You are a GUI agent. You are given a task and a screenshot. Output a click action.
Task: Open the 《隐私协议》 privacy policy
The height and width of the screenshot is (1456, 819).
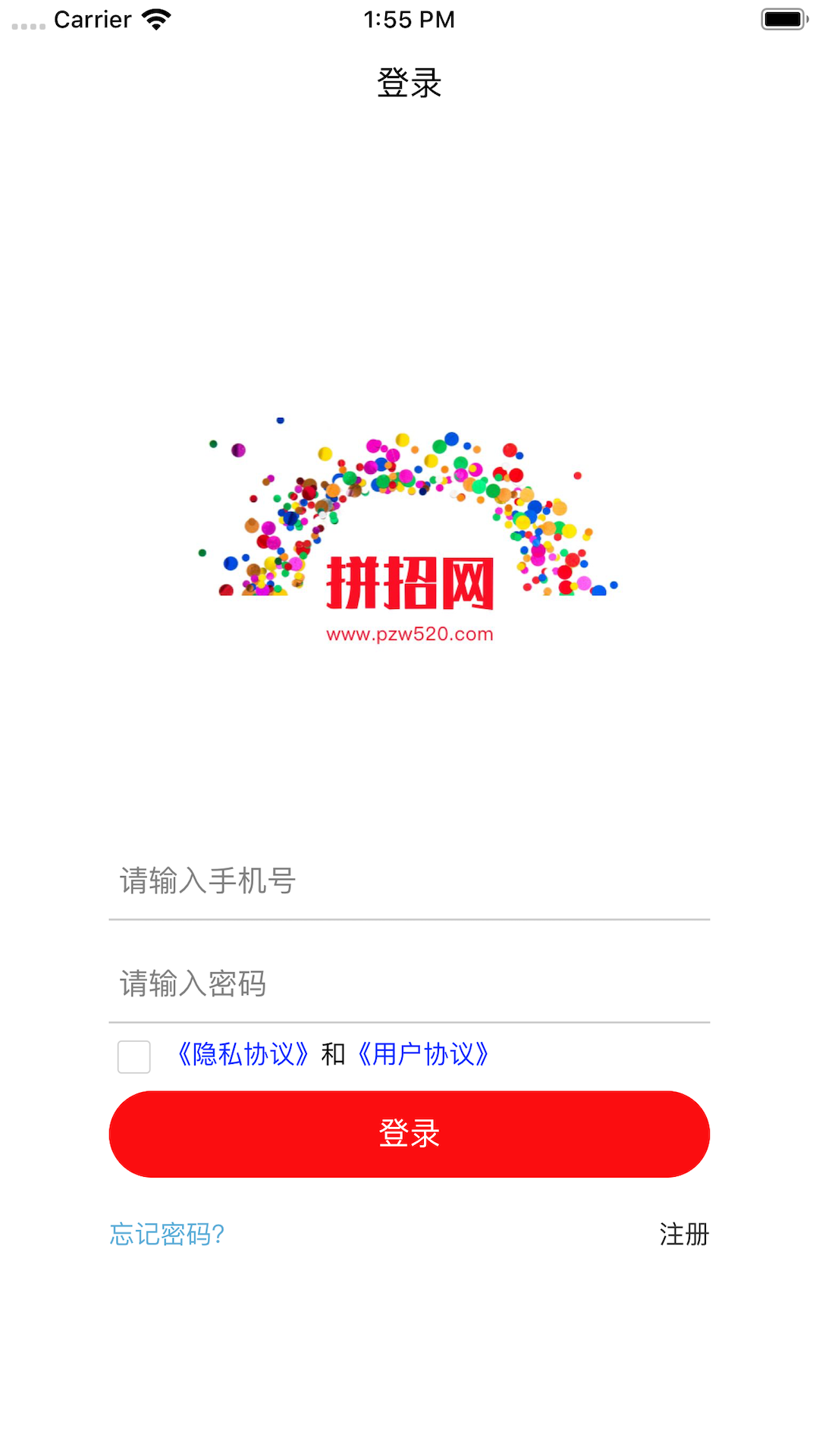coord(241,1054)
